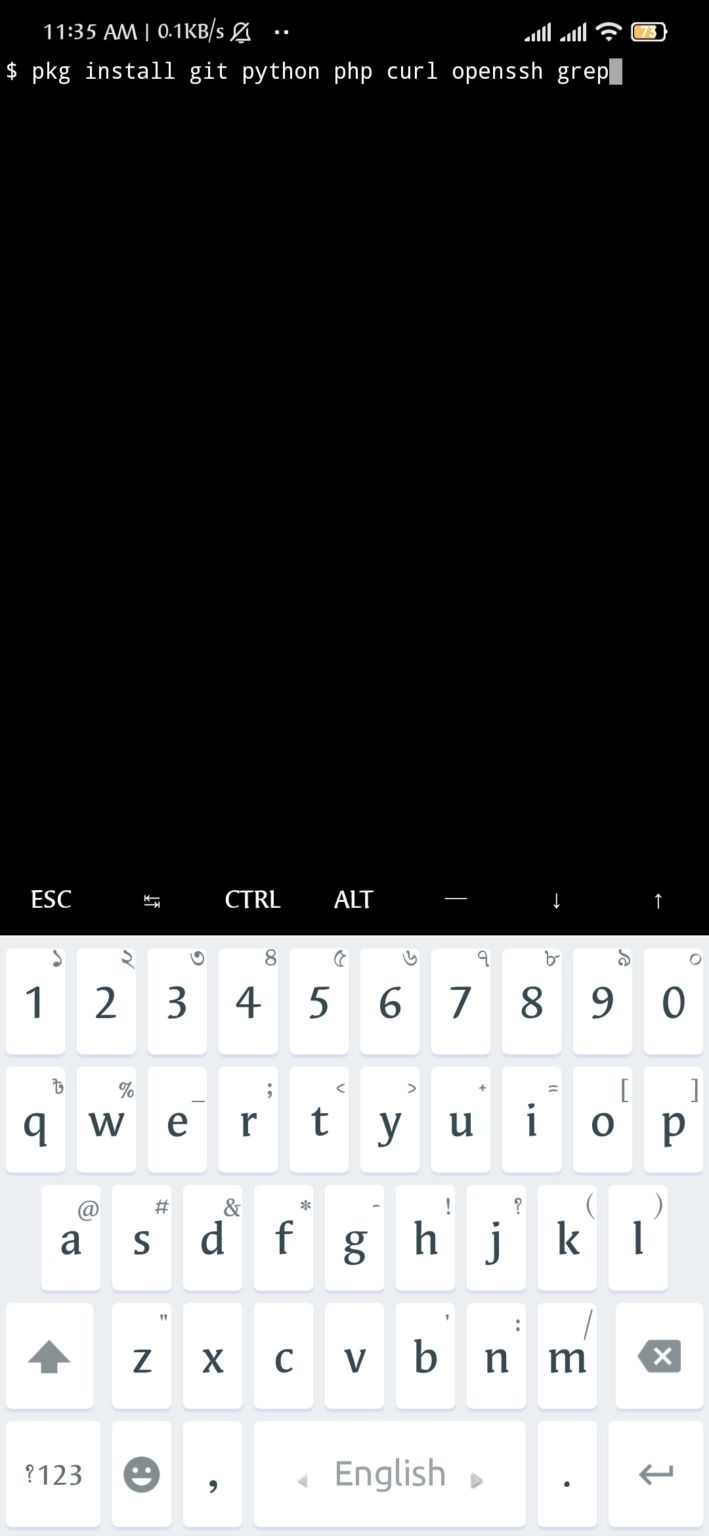The height and width of the screenshot is (1536, 709).
Task: Activate the ALT modifier key
Action: tap(353, 899)
